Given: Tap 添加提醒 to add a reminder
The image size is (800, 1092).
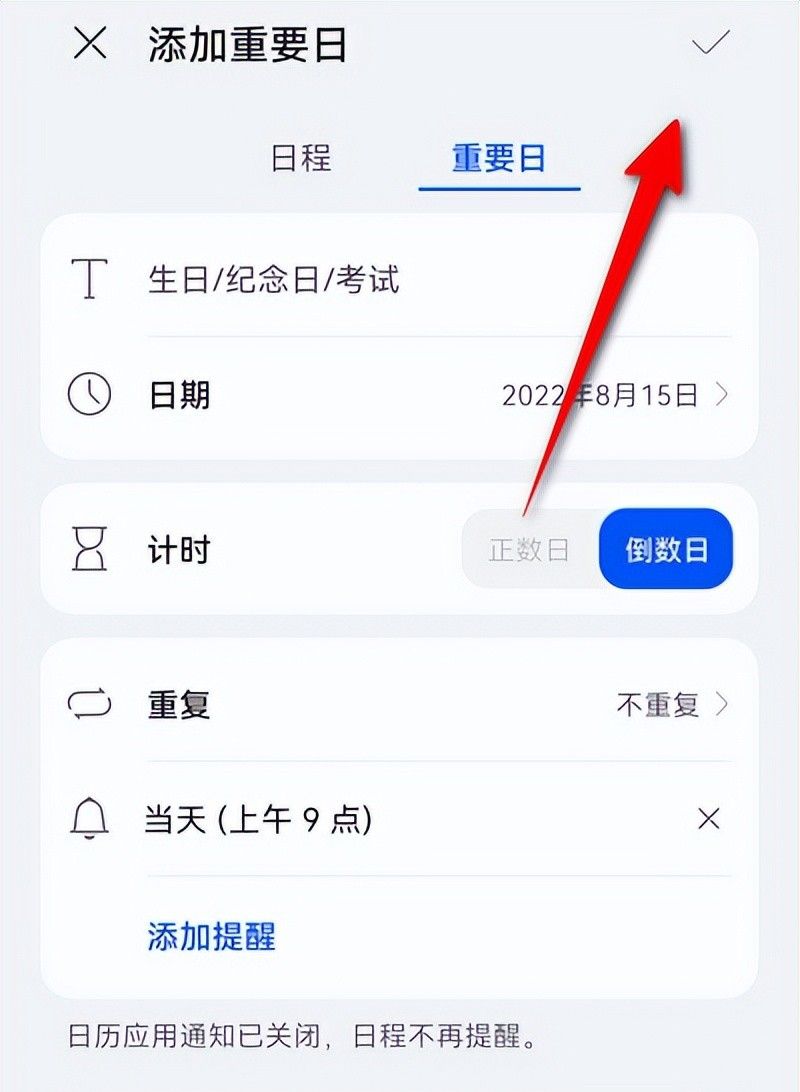Looking at the screenshot, I should (211, 936).
